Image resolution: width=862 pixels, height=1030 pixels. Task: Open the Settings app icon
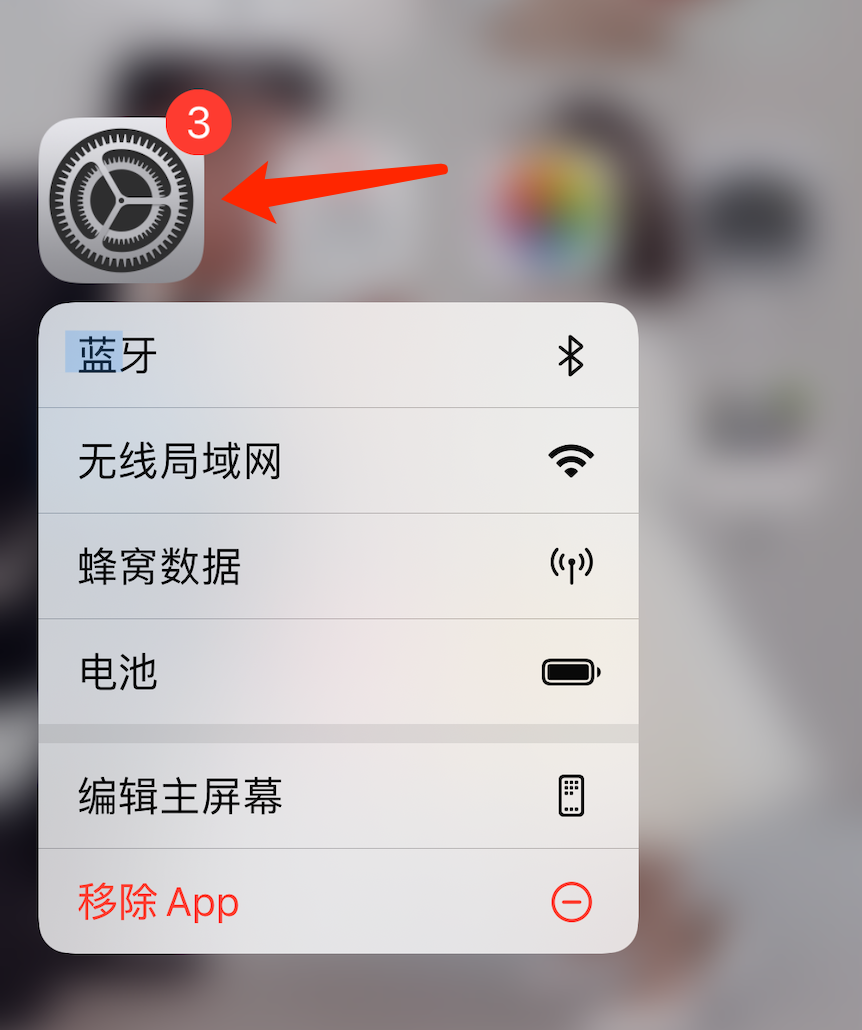(x=121, y=200)
